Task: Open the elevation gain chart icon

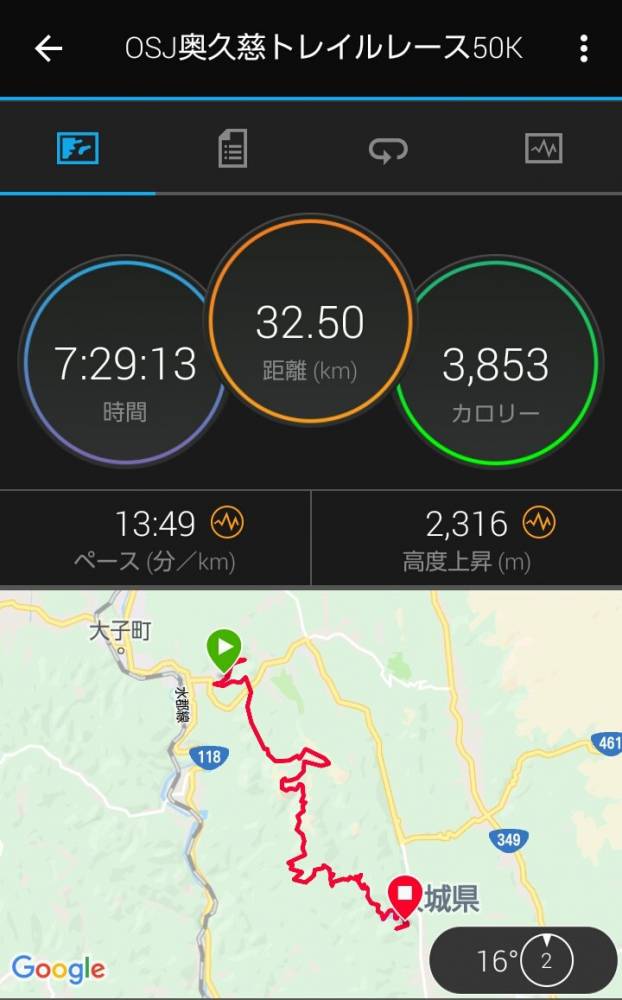Action: (x=540, y=522)
